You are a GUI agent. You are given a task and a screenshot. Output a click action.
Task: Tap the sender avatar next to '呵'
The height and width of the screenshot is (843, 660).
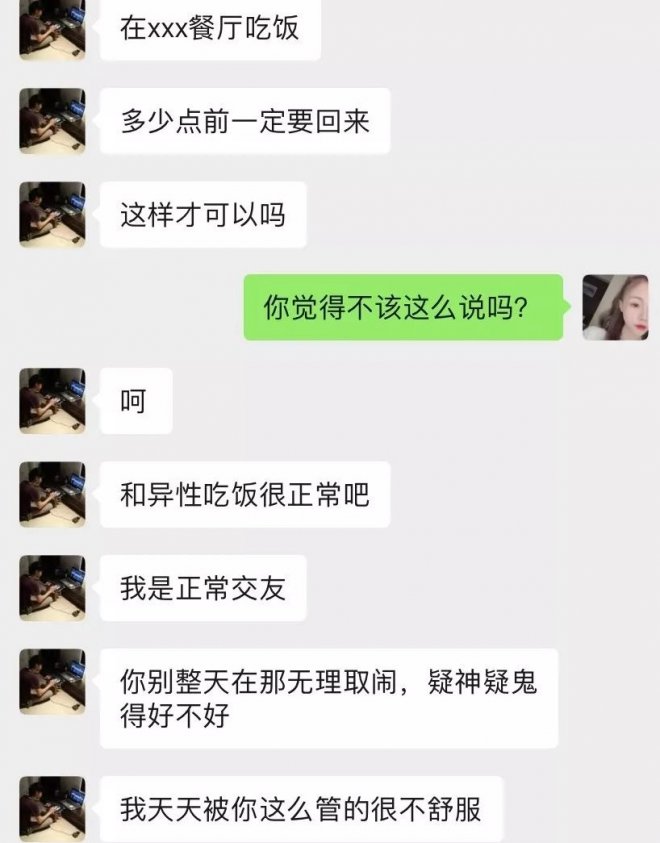click(x=52, y=400)
